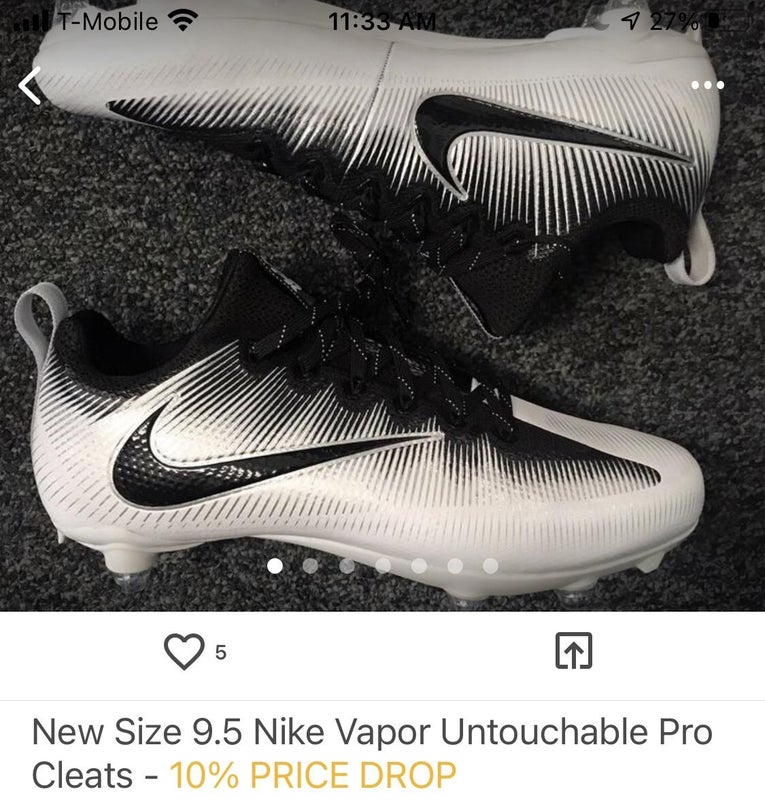Jump to the second photo dot
The height and width of the screenshot is (800, 765).
pyautogui.click(x=310, y=566)
